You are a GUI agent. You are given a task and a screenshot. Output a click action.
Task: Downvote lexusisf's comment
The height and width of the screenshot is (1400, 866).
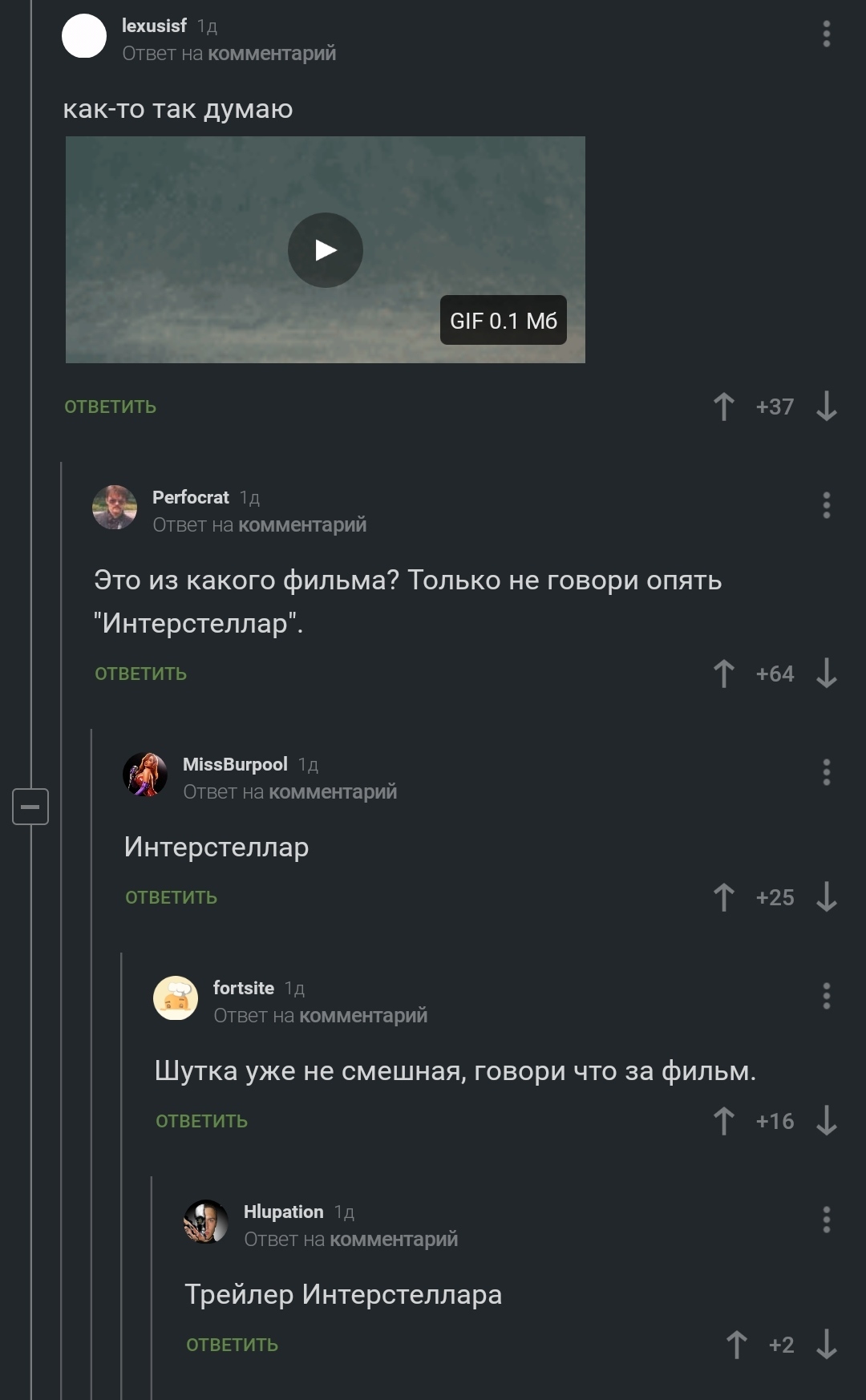826,407
